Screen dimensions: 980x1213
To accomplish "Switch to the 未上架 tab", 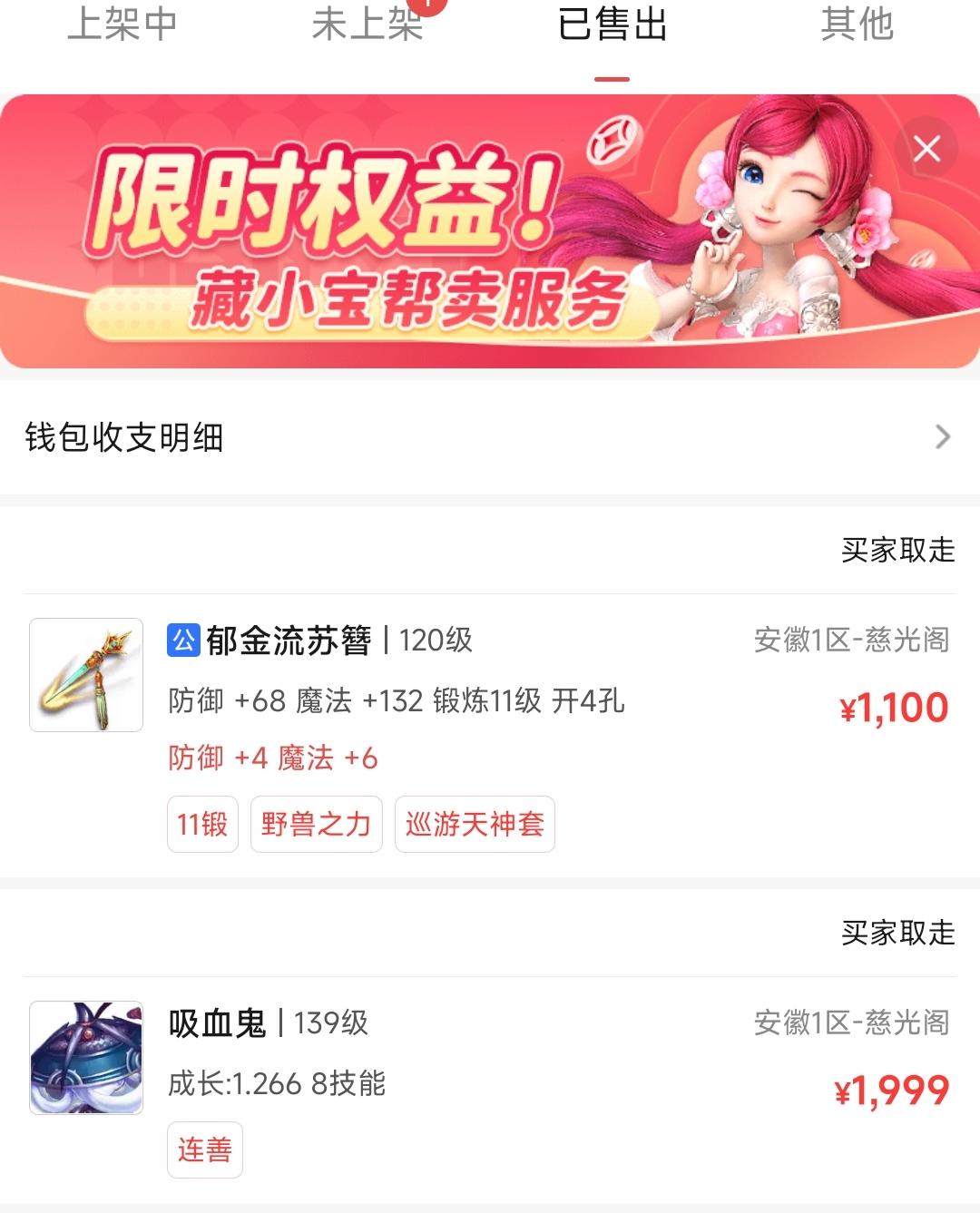I will coord(367,24).
